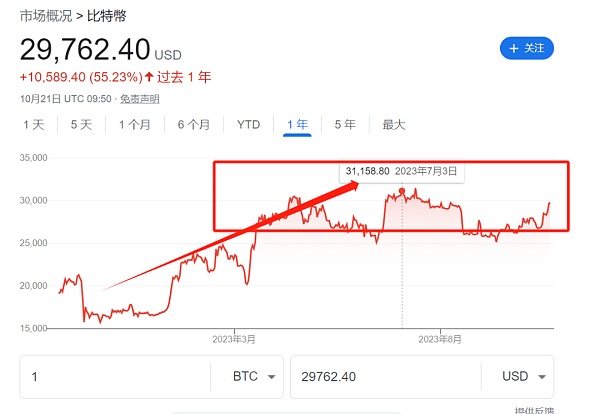Image resolution: width=600 pixels, height=414 pixels.
Task: Select the 1年 time range tab
Action: tap(297, 125)
